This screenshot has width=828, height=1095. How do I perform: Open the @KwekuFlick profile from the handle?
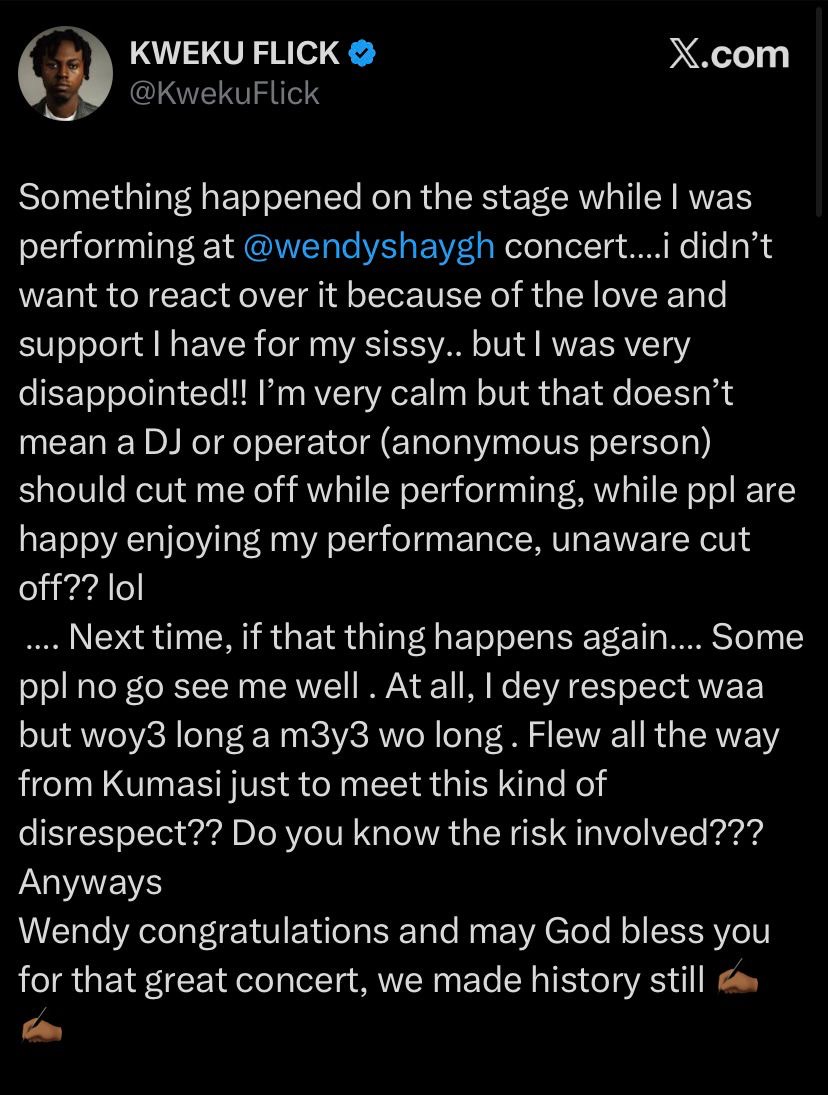pyautogui.click(x=225, y=93)
